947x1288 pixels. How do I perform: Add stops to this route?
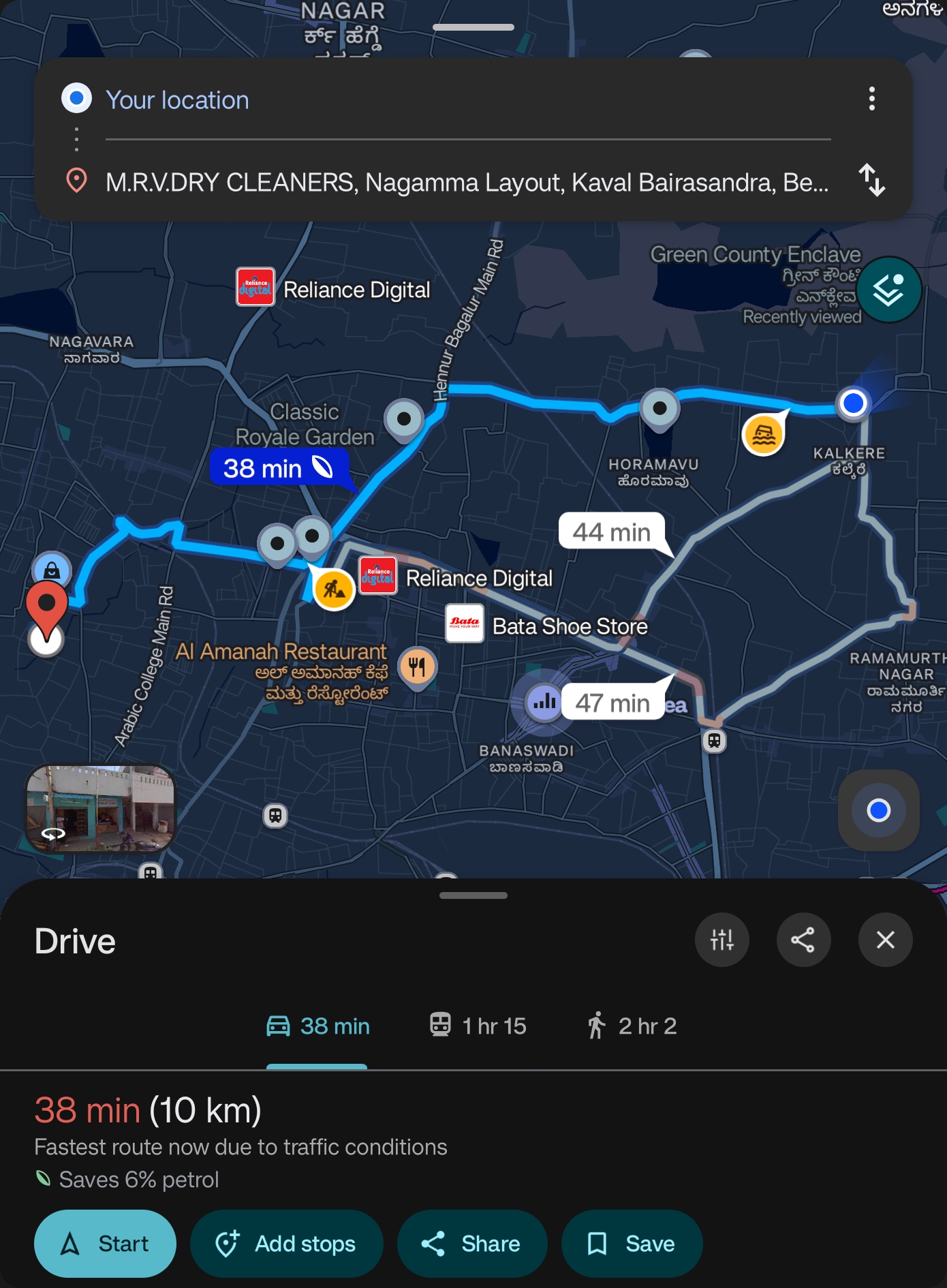(x=286, y=1244)
